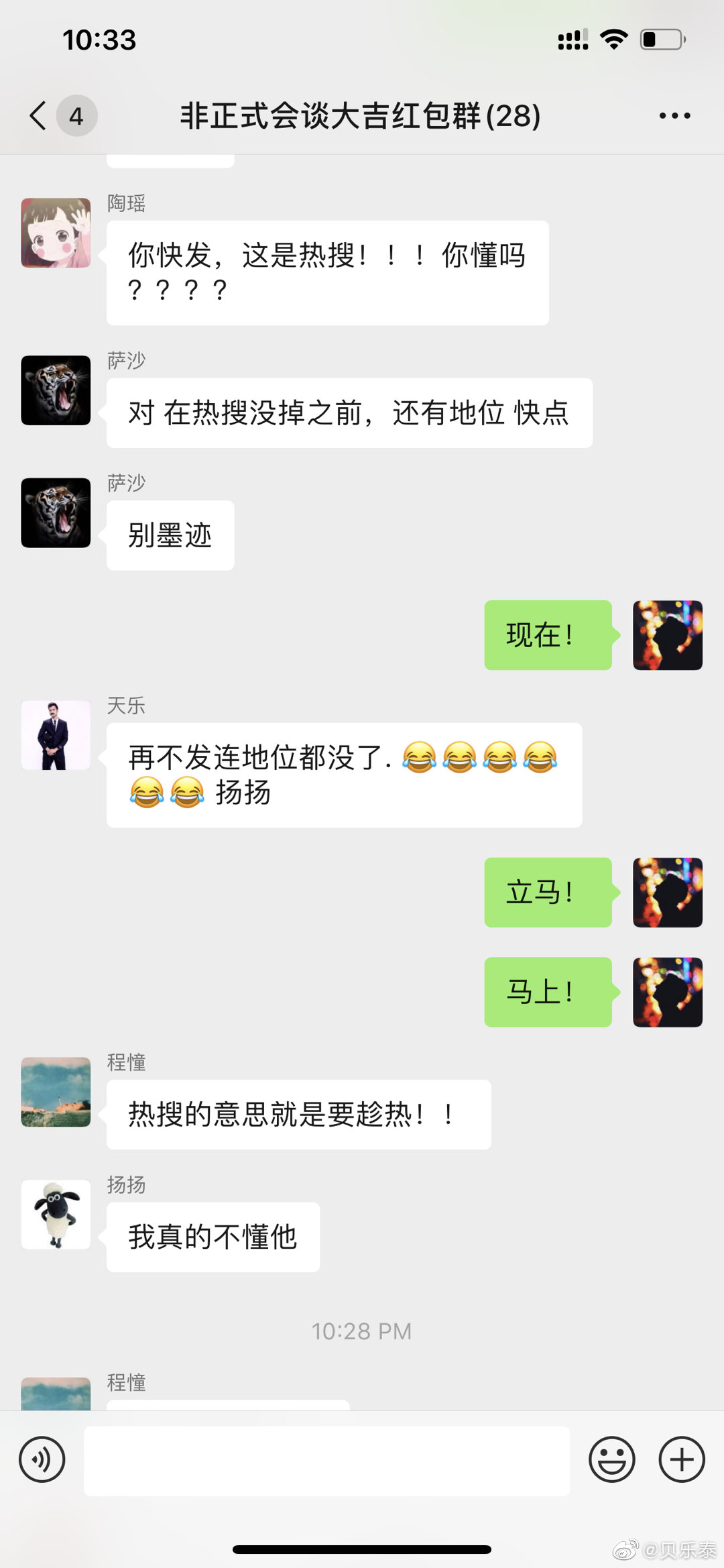
Task: Open 天乐's profile from avatar
Action: pos(56,735)
